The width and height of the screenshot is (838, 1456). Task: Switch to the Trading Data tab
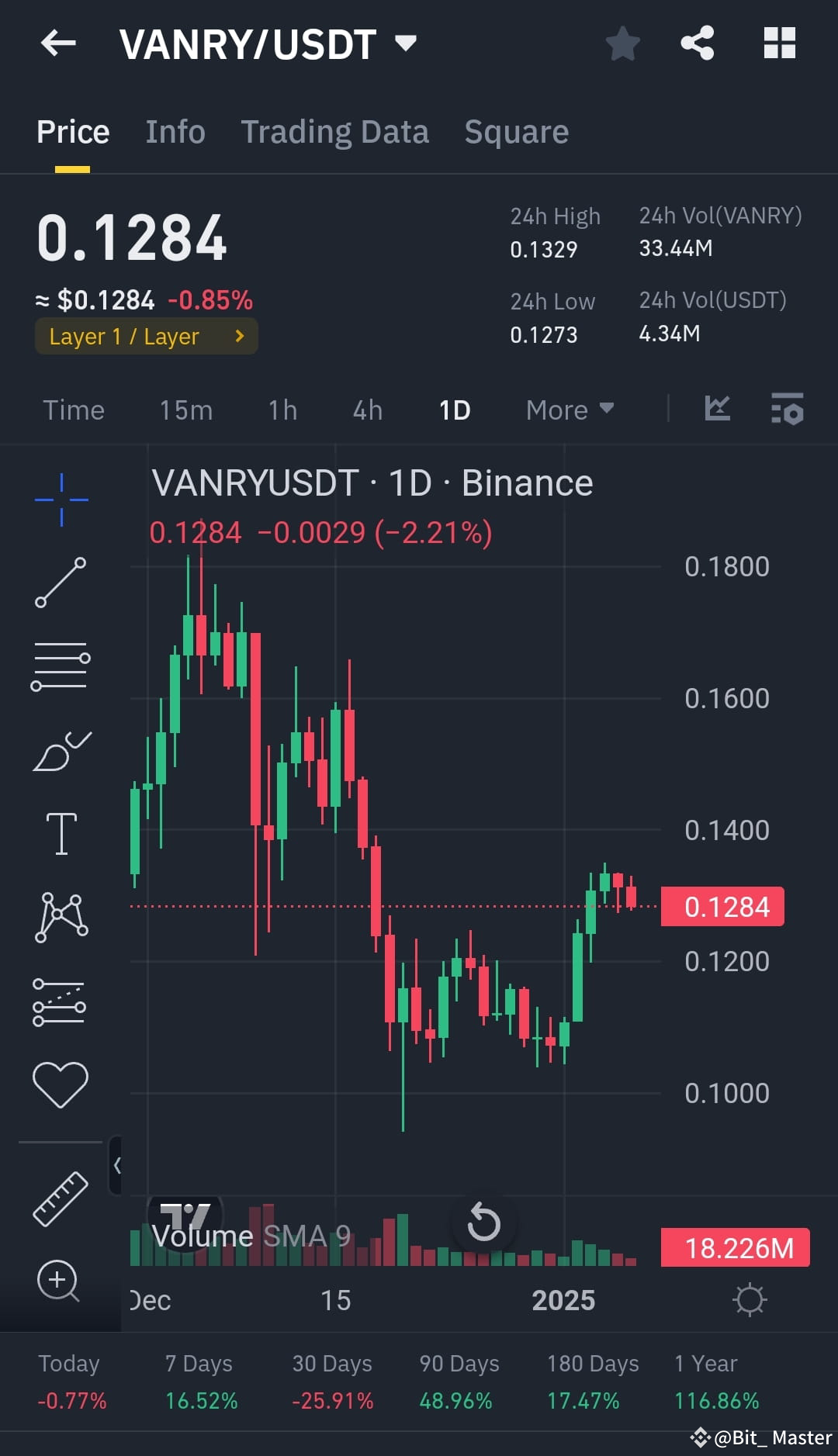click(335, 131)
